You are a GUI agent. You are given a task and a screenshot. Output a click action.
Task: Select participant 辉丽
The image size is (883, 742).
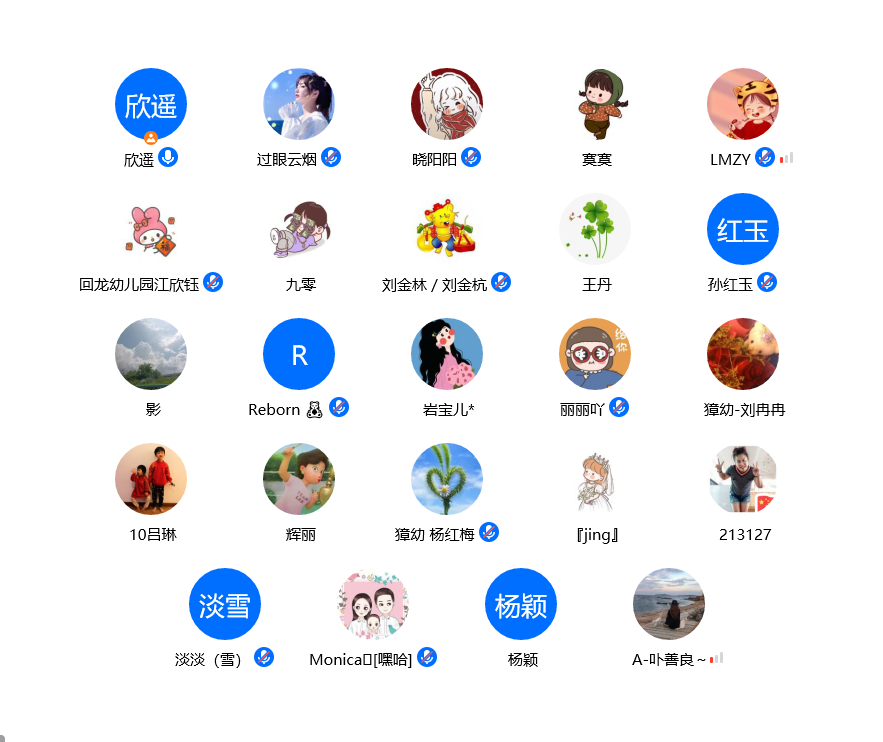coord(299,479)
